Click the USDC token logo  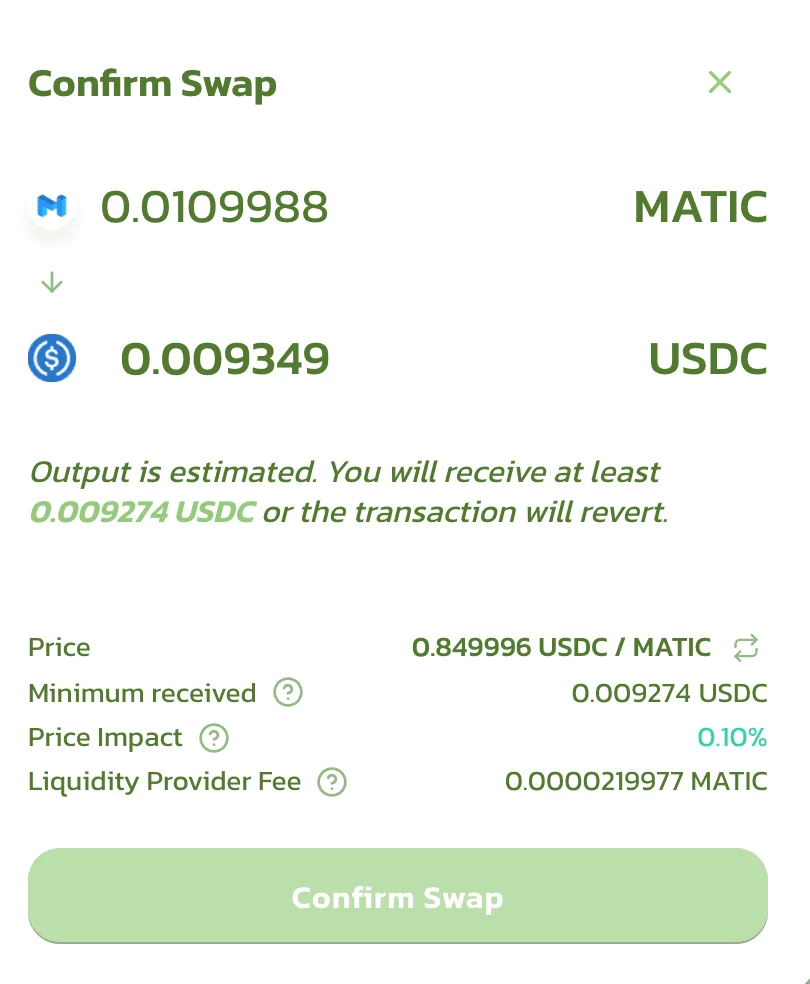coord(51,358)
